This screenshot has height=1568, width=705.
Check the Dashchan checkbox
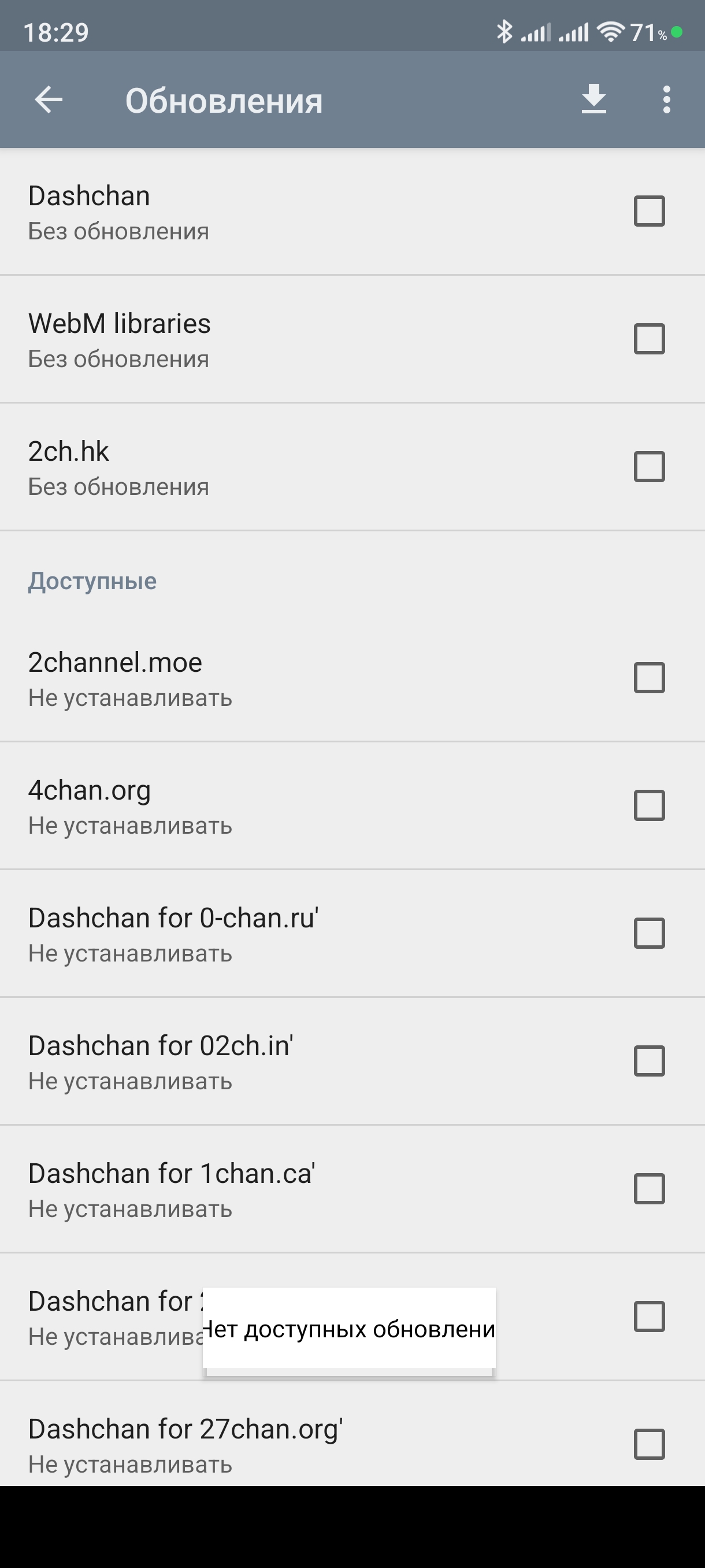649,211
